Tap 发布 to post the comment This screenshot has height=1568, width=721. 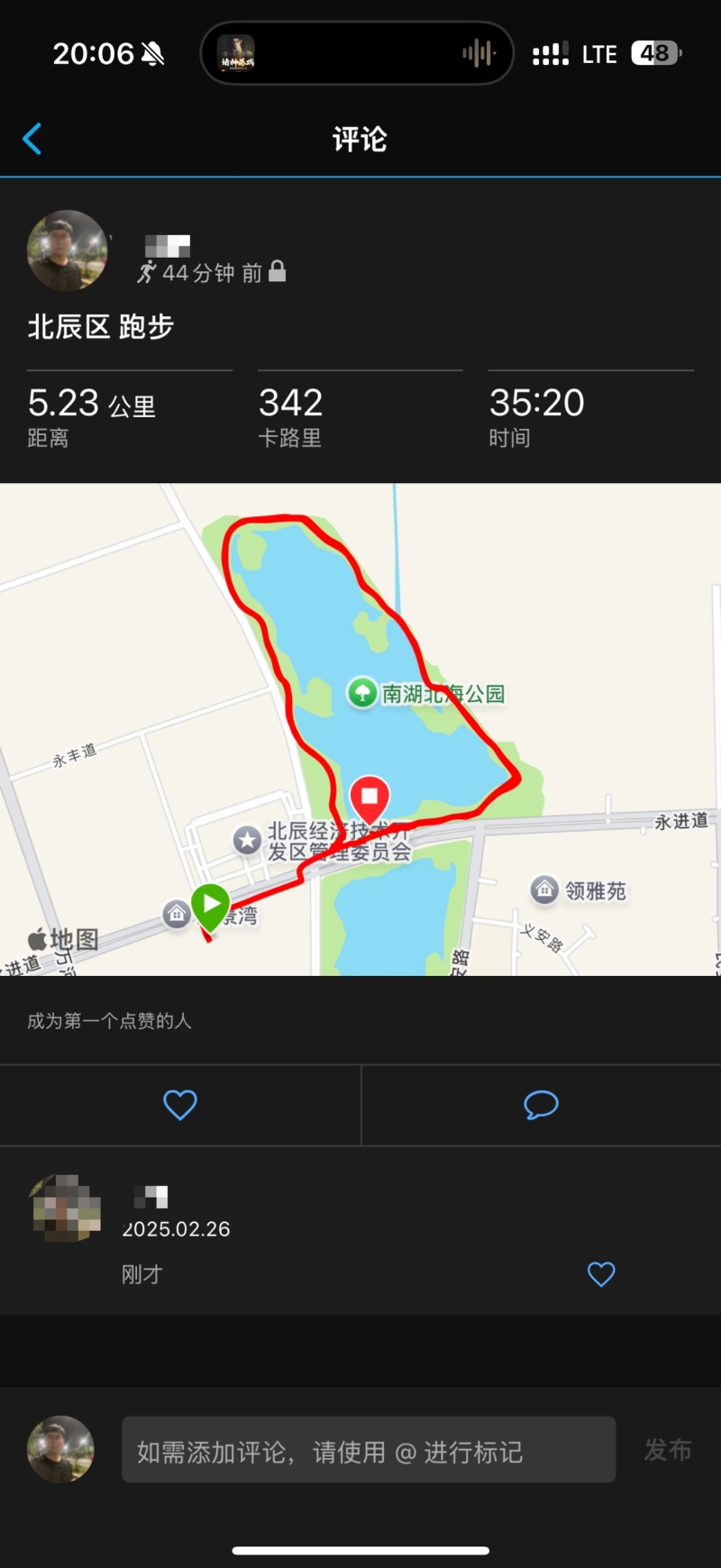(x=668, y=1449)
